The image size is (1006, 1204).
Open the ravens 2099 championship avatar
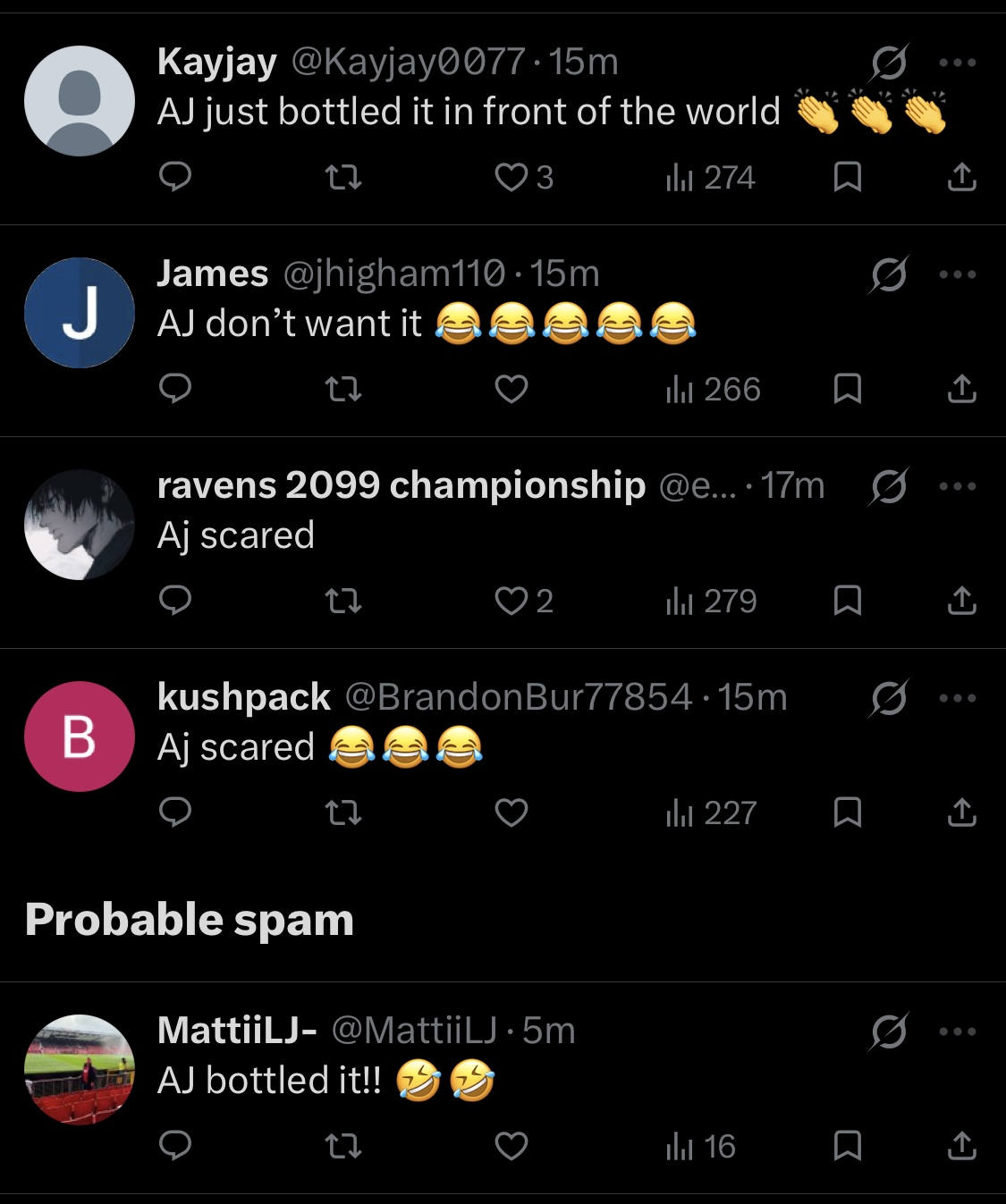point(80,525)
